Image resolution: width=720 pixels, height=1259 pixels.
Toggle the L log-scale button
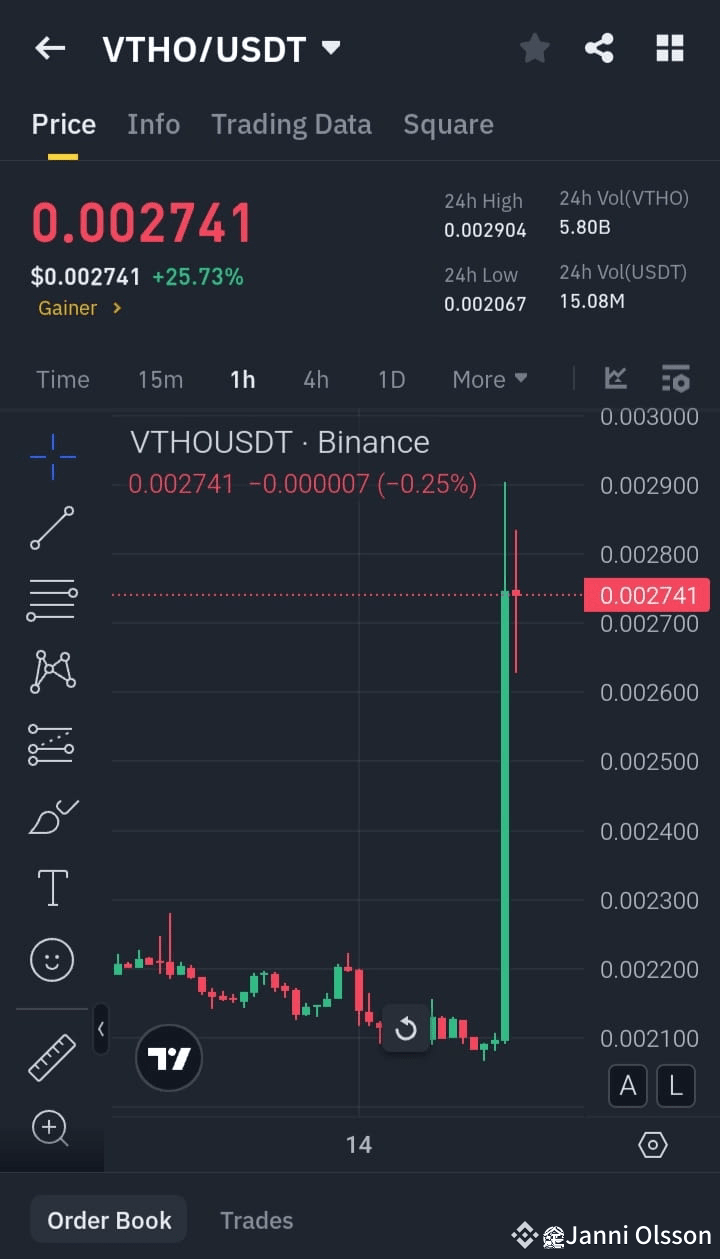click(675, 1085)
